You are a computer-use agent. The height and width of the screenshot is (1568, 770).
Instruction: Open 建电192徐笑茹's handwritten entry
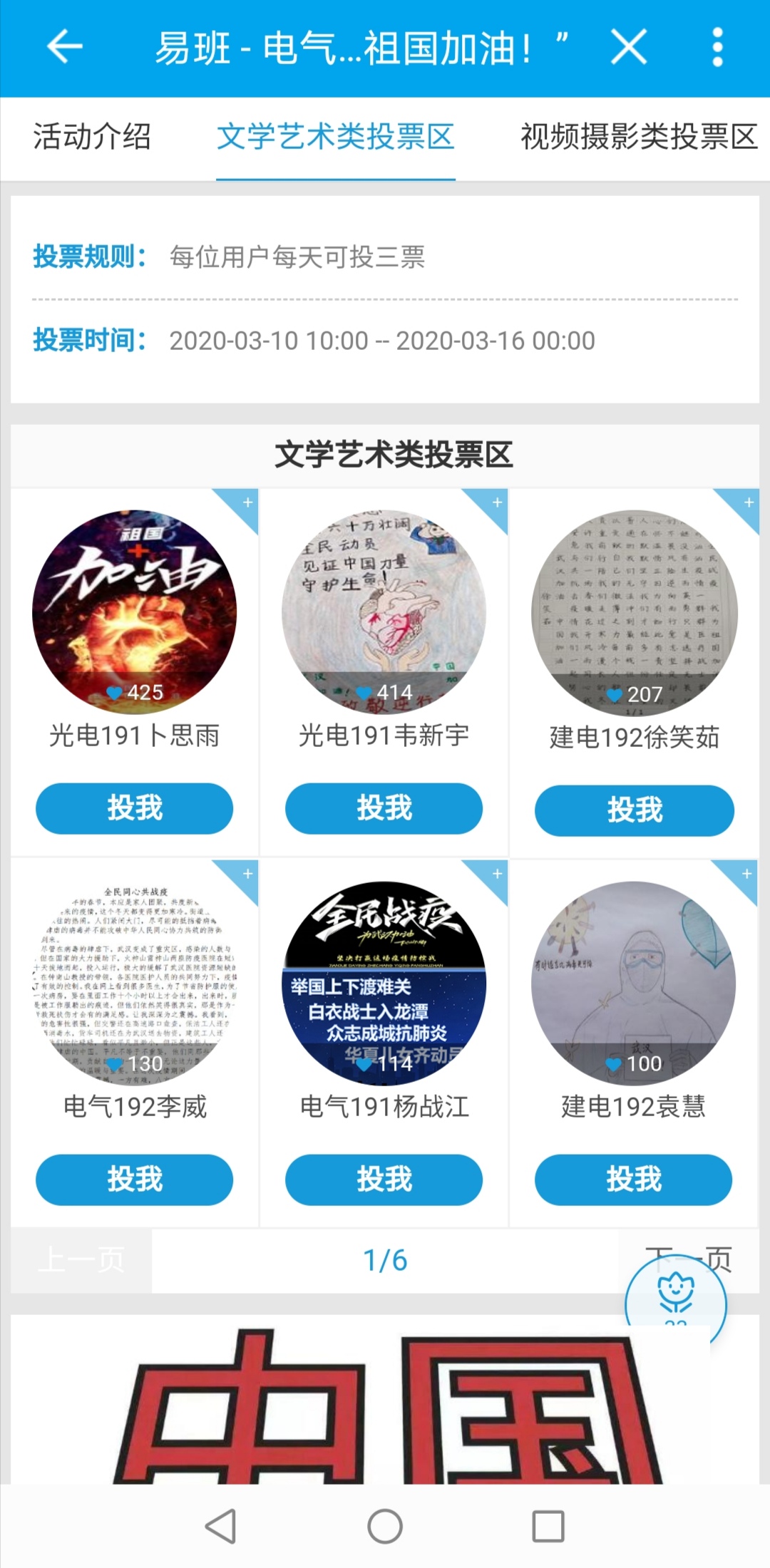click(x=635, y=613)
